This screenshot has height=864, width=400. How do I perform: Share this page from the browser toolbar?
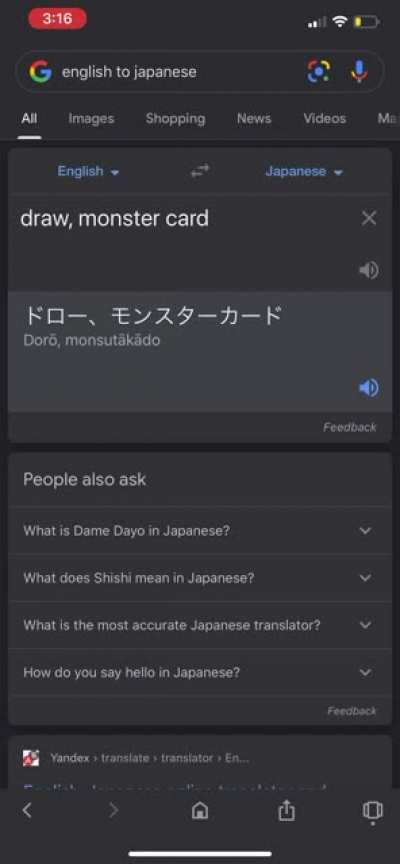click(286, 810)
